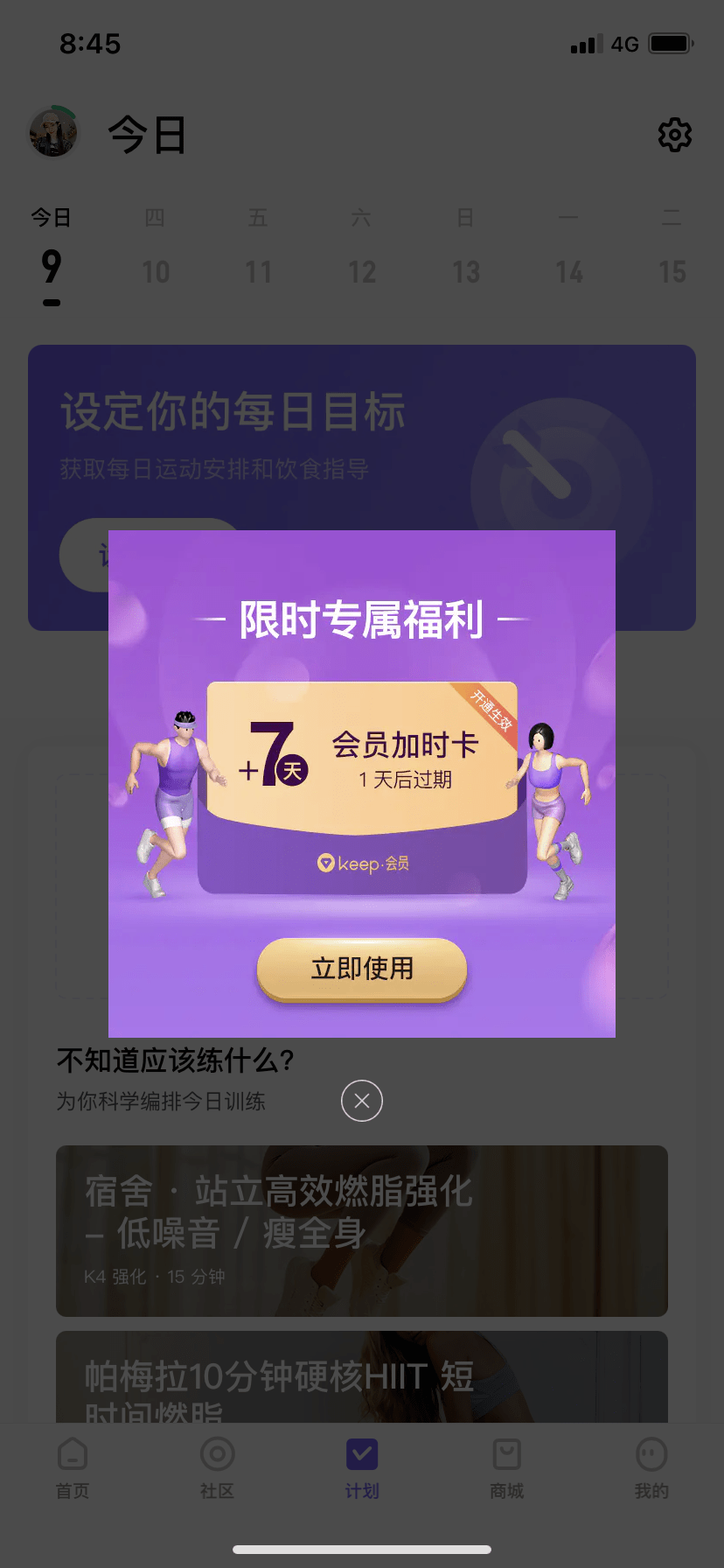
Task: Tap the 立即使用 button
Action: [x=362, y=969]
